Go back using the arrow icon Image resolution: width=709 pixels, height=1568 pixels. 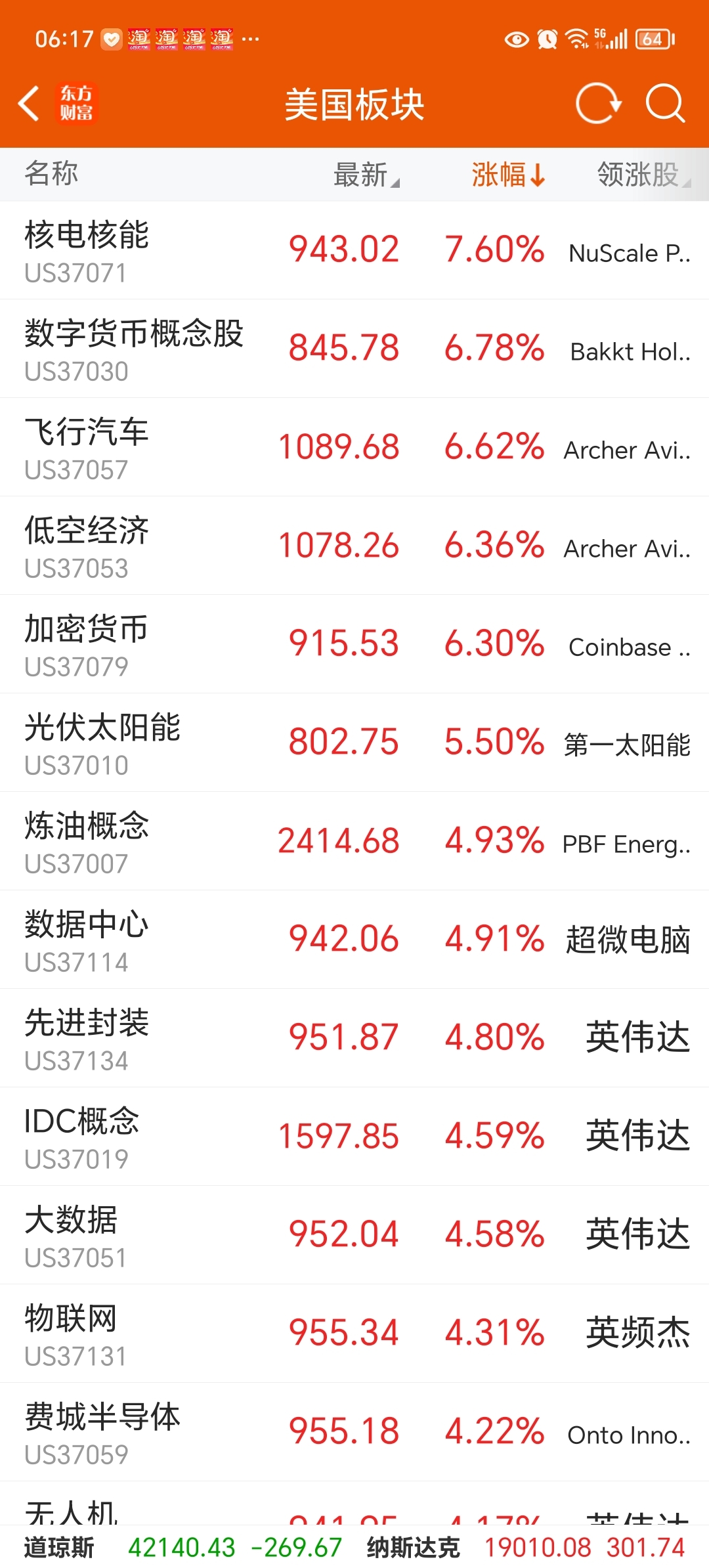click(29, 104)
